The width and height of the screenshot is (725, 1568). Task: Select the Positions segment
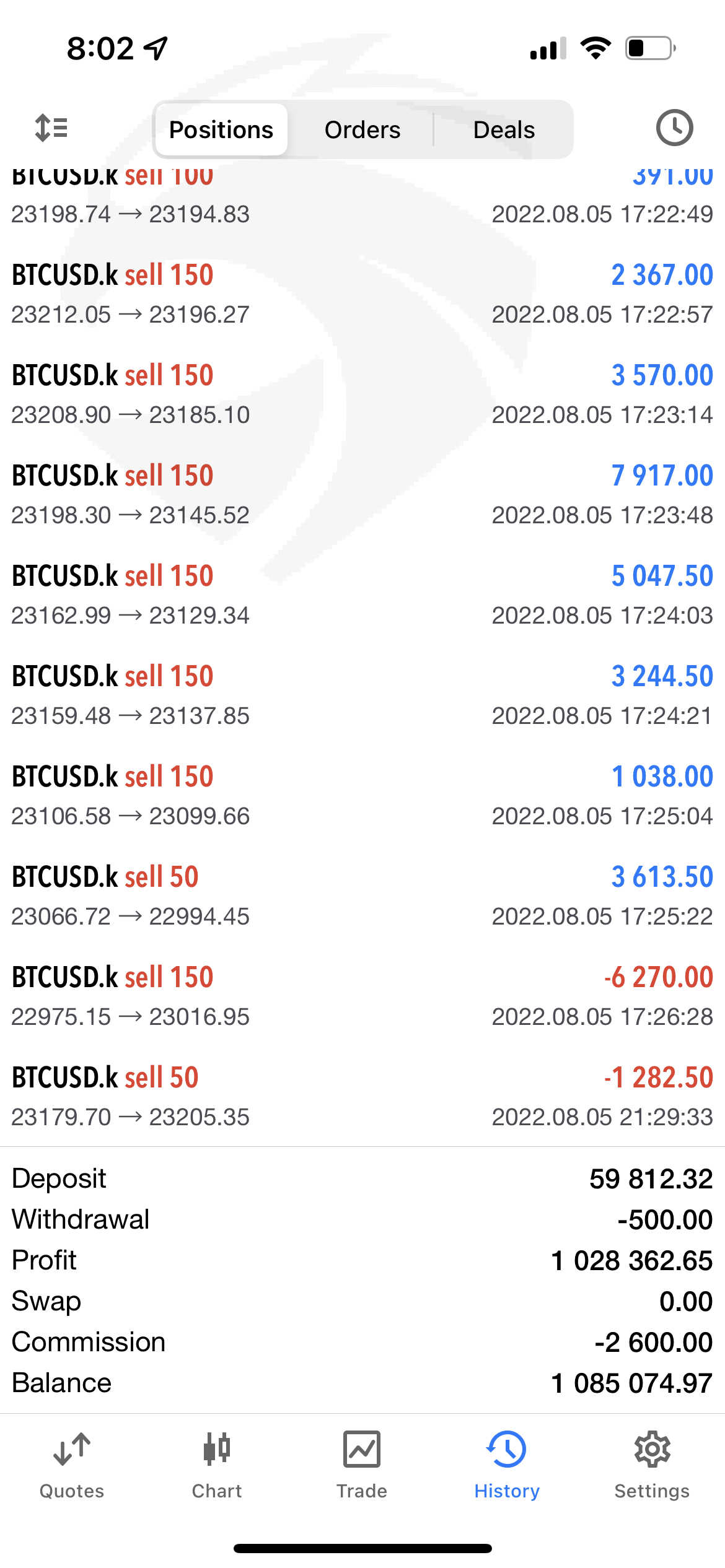point(221,129)
